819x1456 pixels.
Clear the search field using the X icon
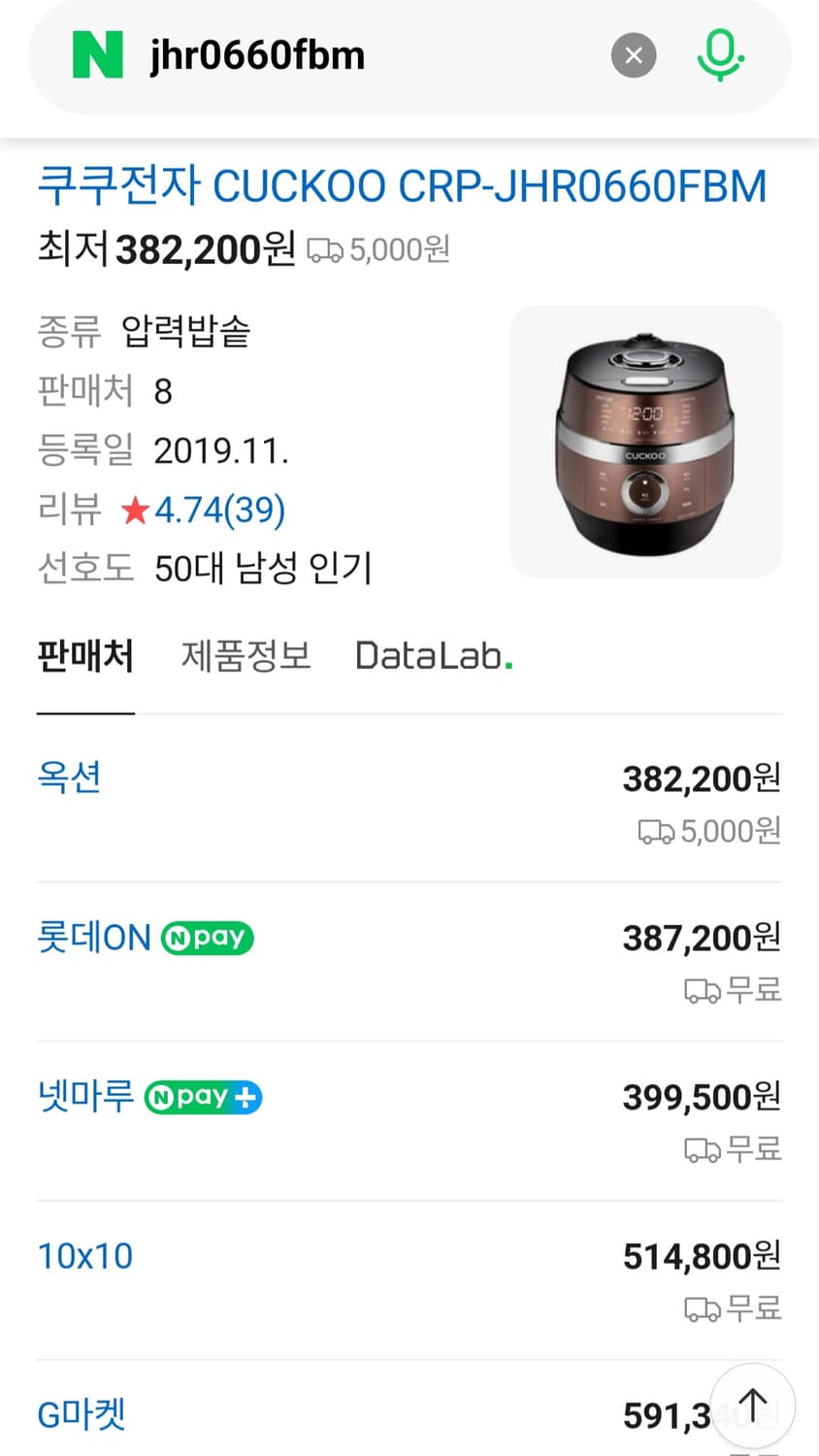[x=634, y=54]
